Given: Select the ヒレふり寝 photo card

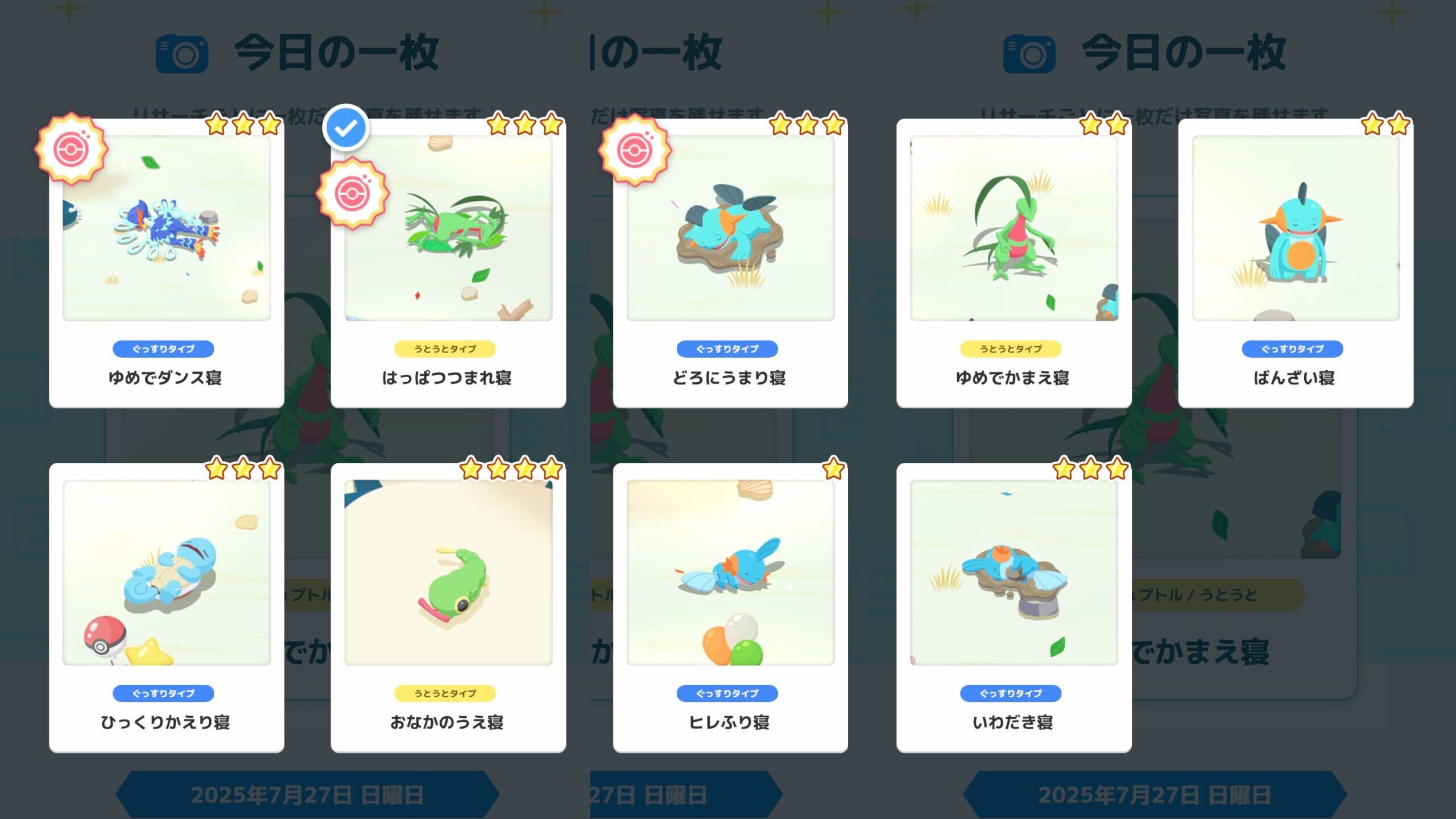Looking at the screenshot, I should 730,607.
